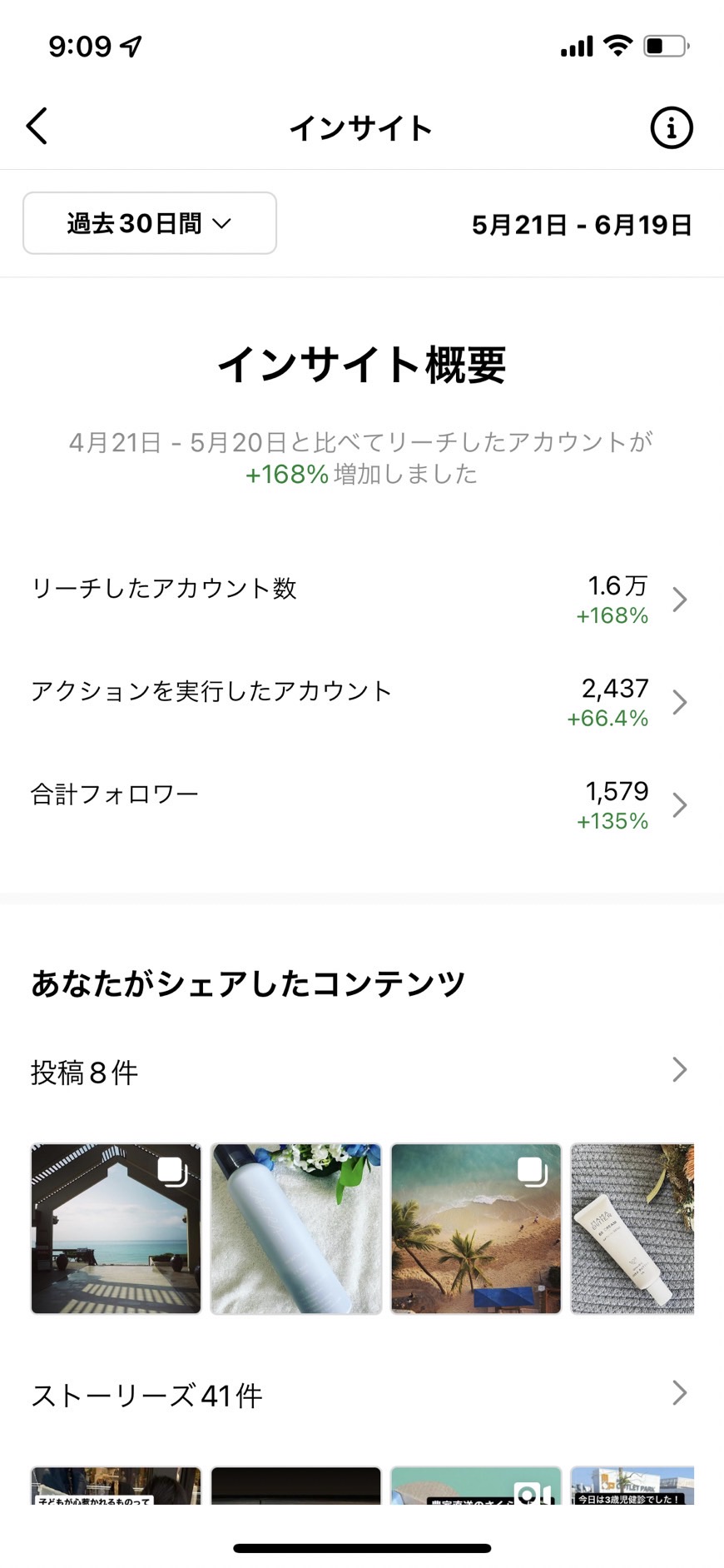The image size is (724, 1568).
Task: Open アクションを実行したアカウント details
Action: (362, 702)
